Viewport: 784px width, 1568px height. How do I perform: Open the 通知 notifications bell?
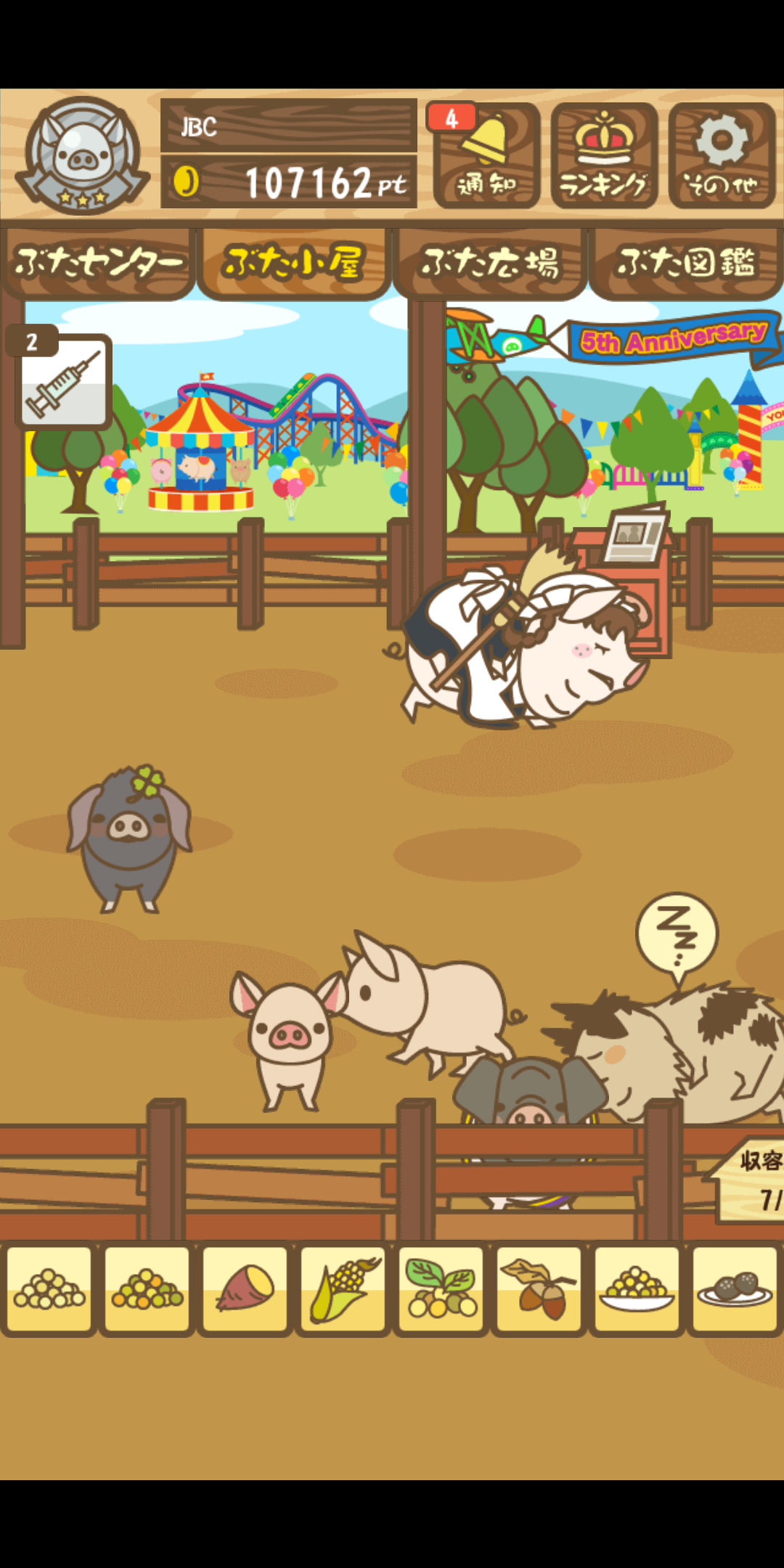(x=486, y=155)
